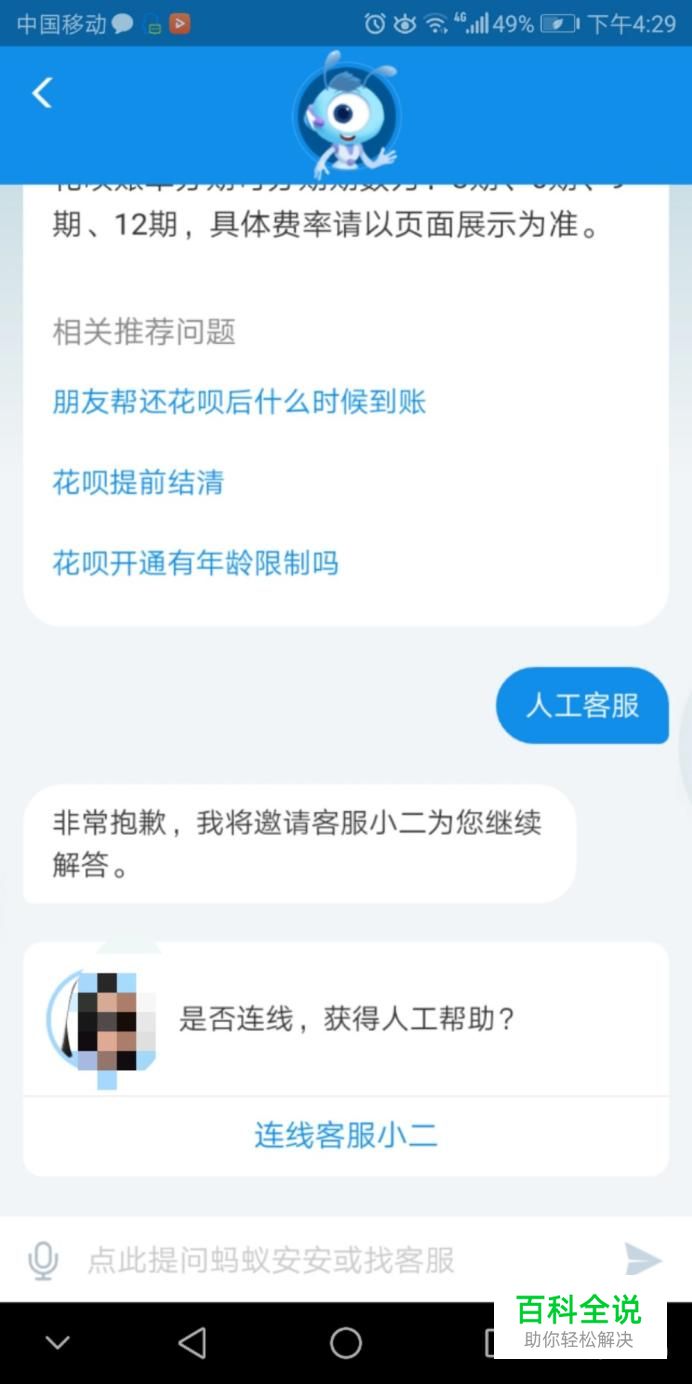692x1384 pixels.
Task: Focus the "点此提问蚂蚁安安或找客服" message field
Action: pyautogui.click(x=300, y=1260)
